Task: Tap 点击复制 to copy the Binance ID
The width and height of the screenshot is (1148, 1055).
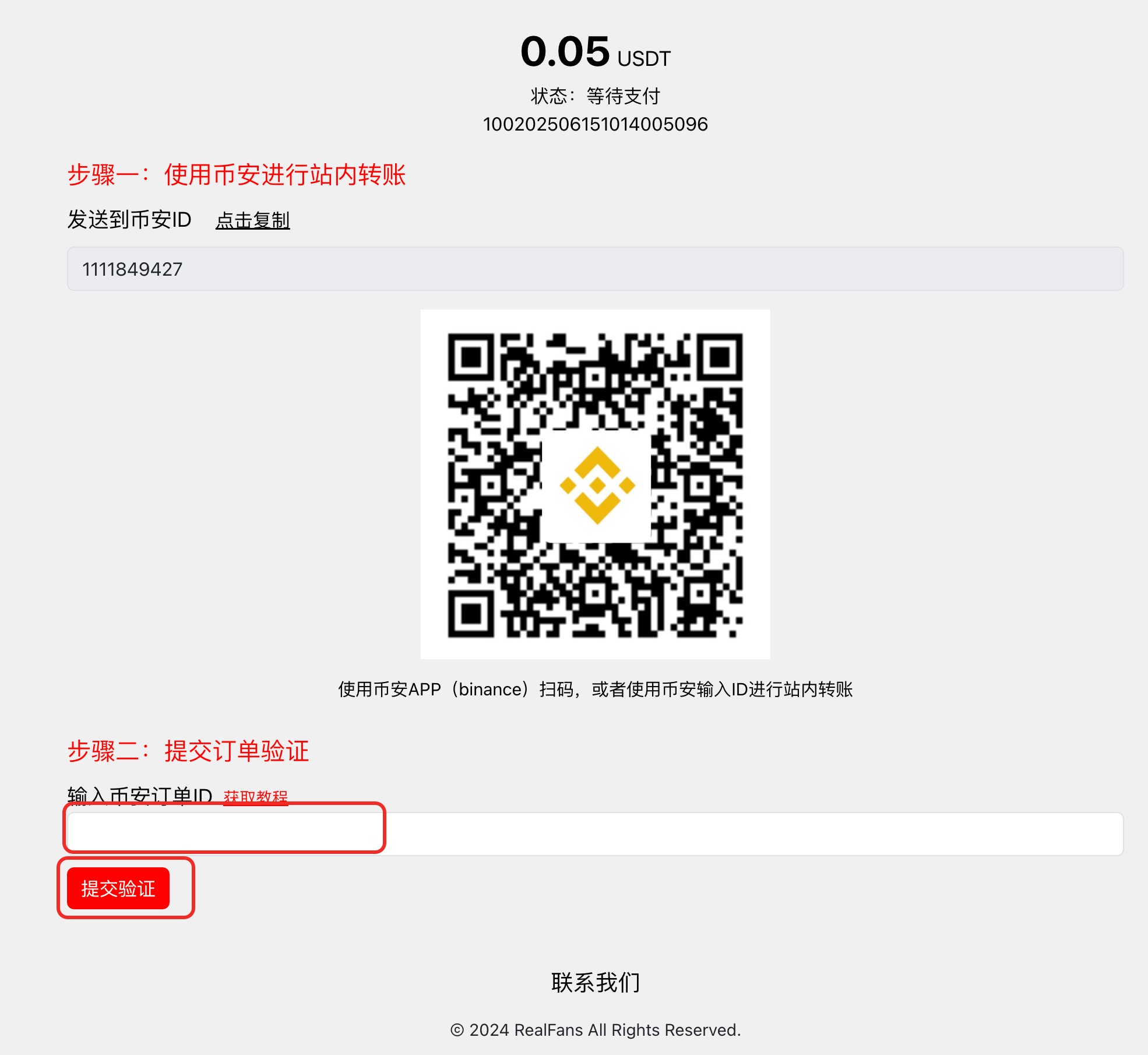Action: pos(252,220)
